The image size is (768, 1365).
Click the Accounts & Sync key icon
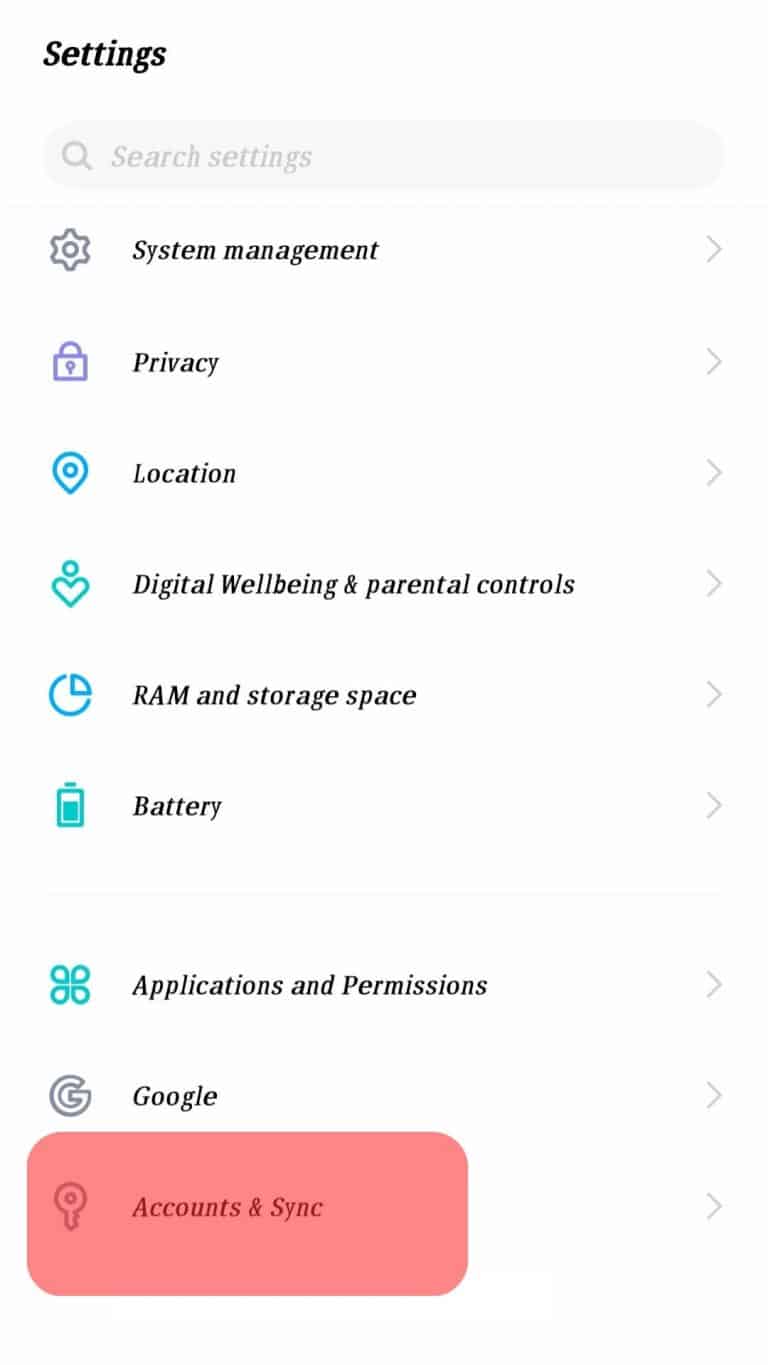(x=68, y=1207)
